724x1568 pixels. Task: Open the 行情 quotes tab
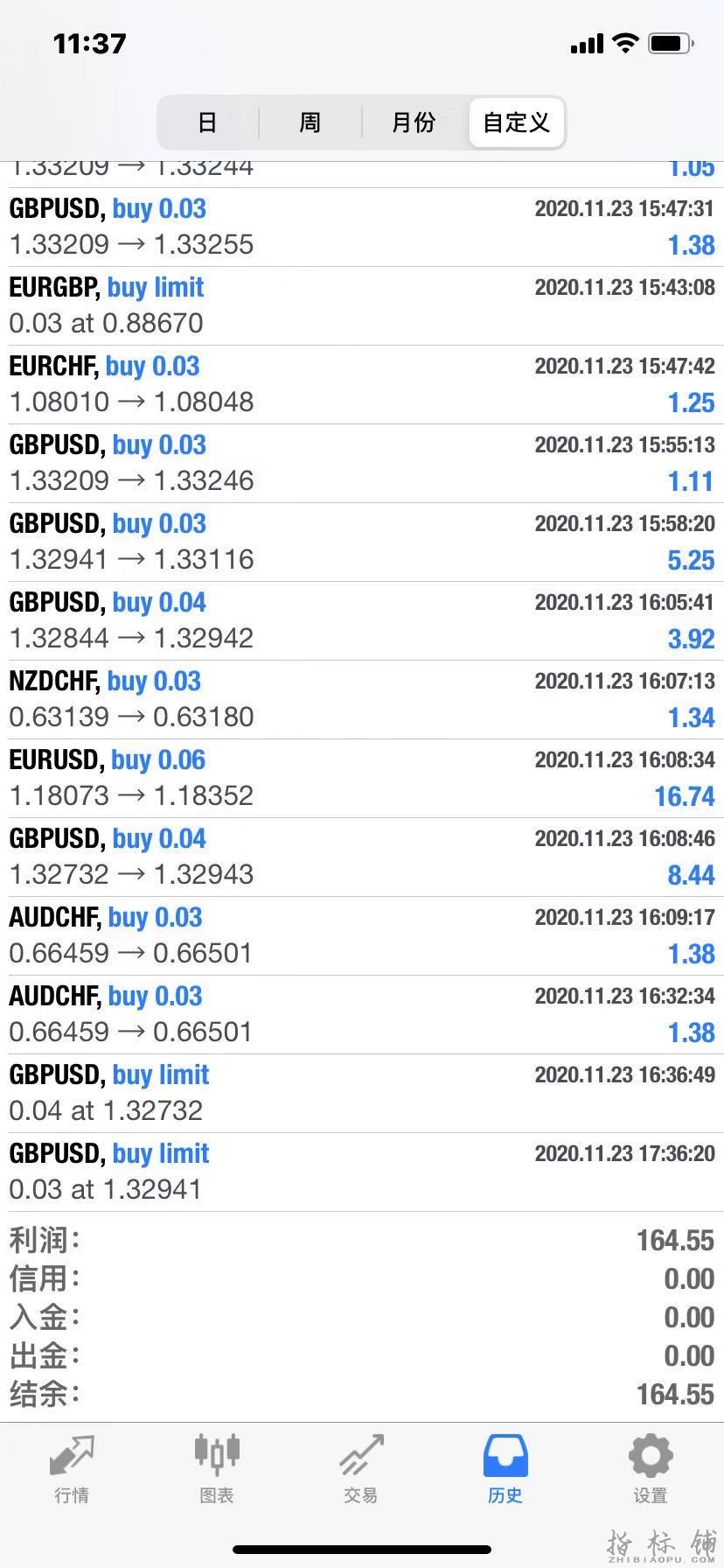pyautogui.click(x=72, y=1470)
